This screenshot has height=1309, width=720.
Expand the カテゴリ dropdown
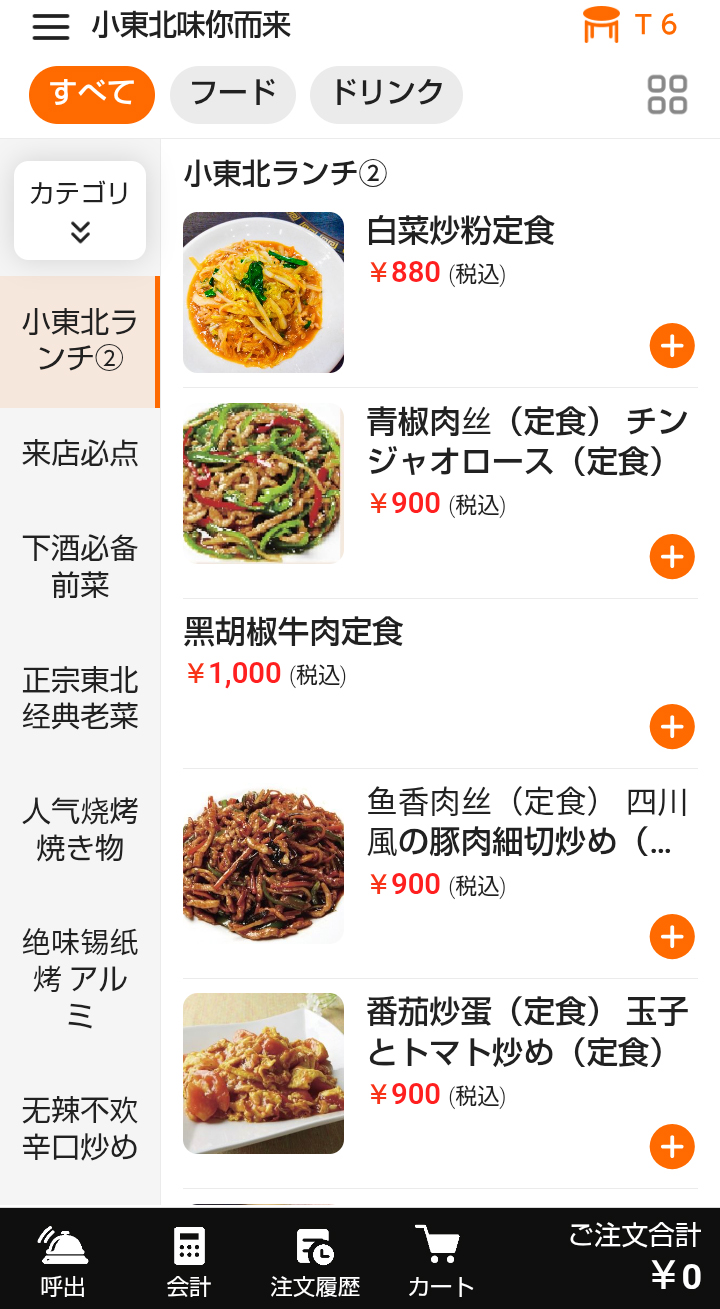[x=80, y=211]
